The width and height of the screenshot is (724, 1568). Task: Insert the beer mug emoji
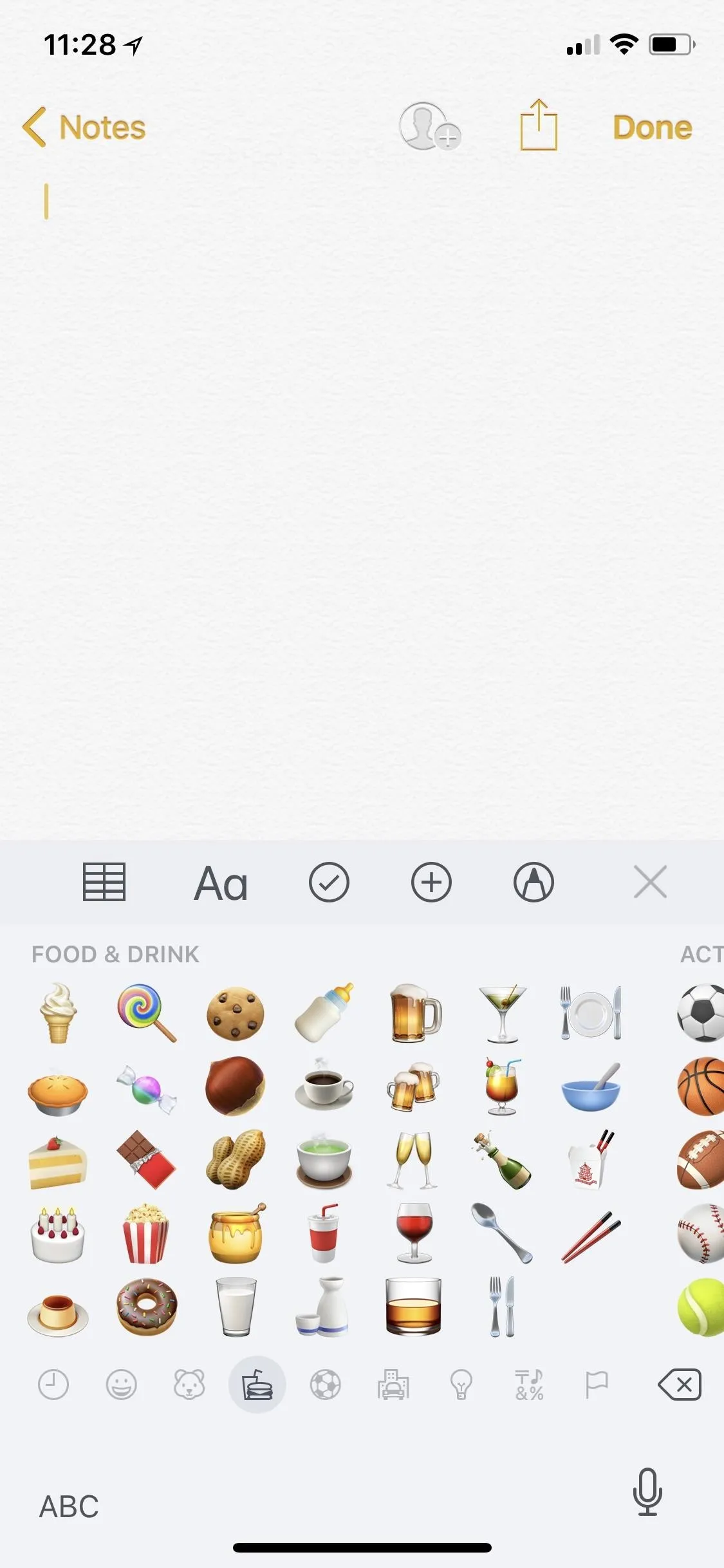414,1013
